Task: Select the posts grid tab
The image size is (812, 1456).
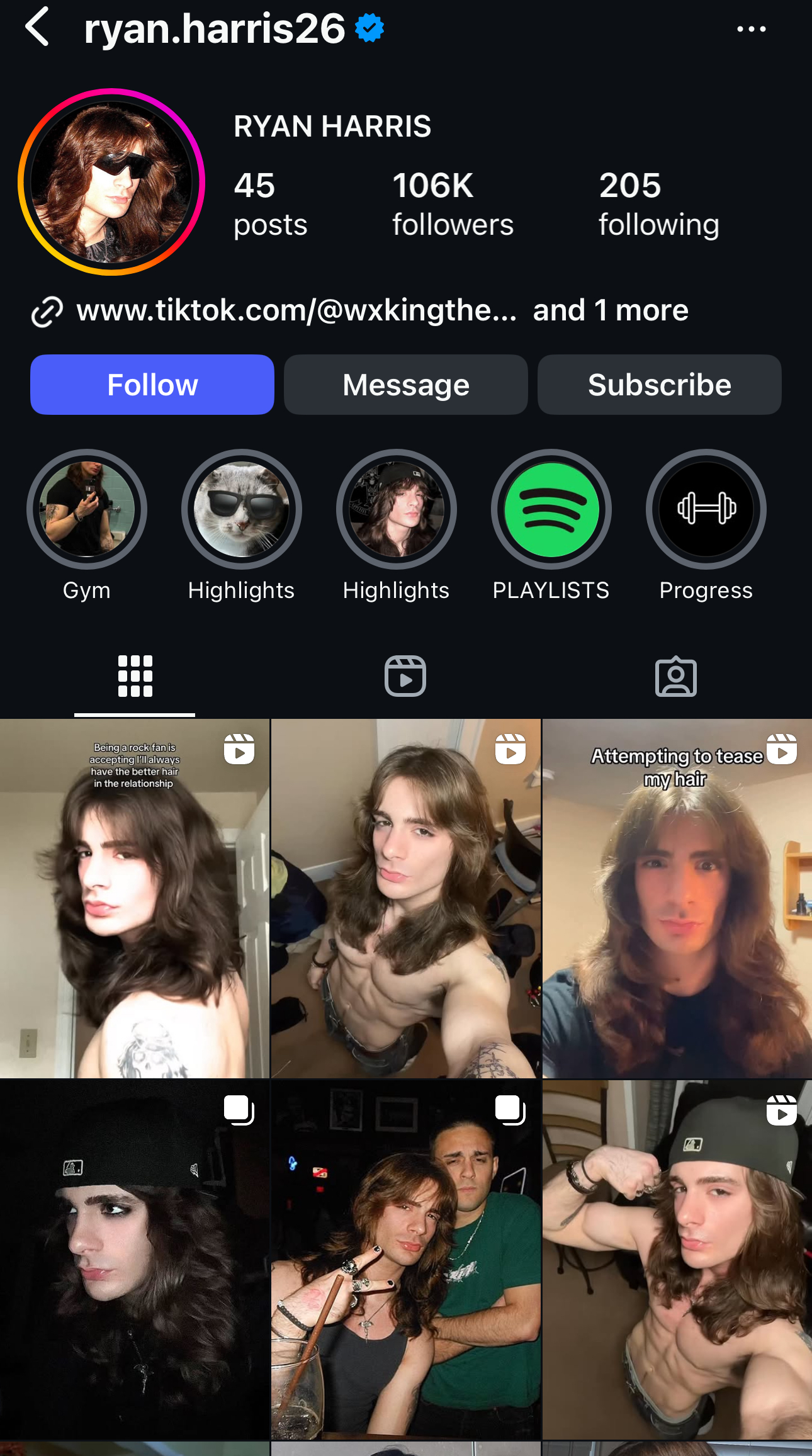Action: pyautogui.click(x=135, y=676)
